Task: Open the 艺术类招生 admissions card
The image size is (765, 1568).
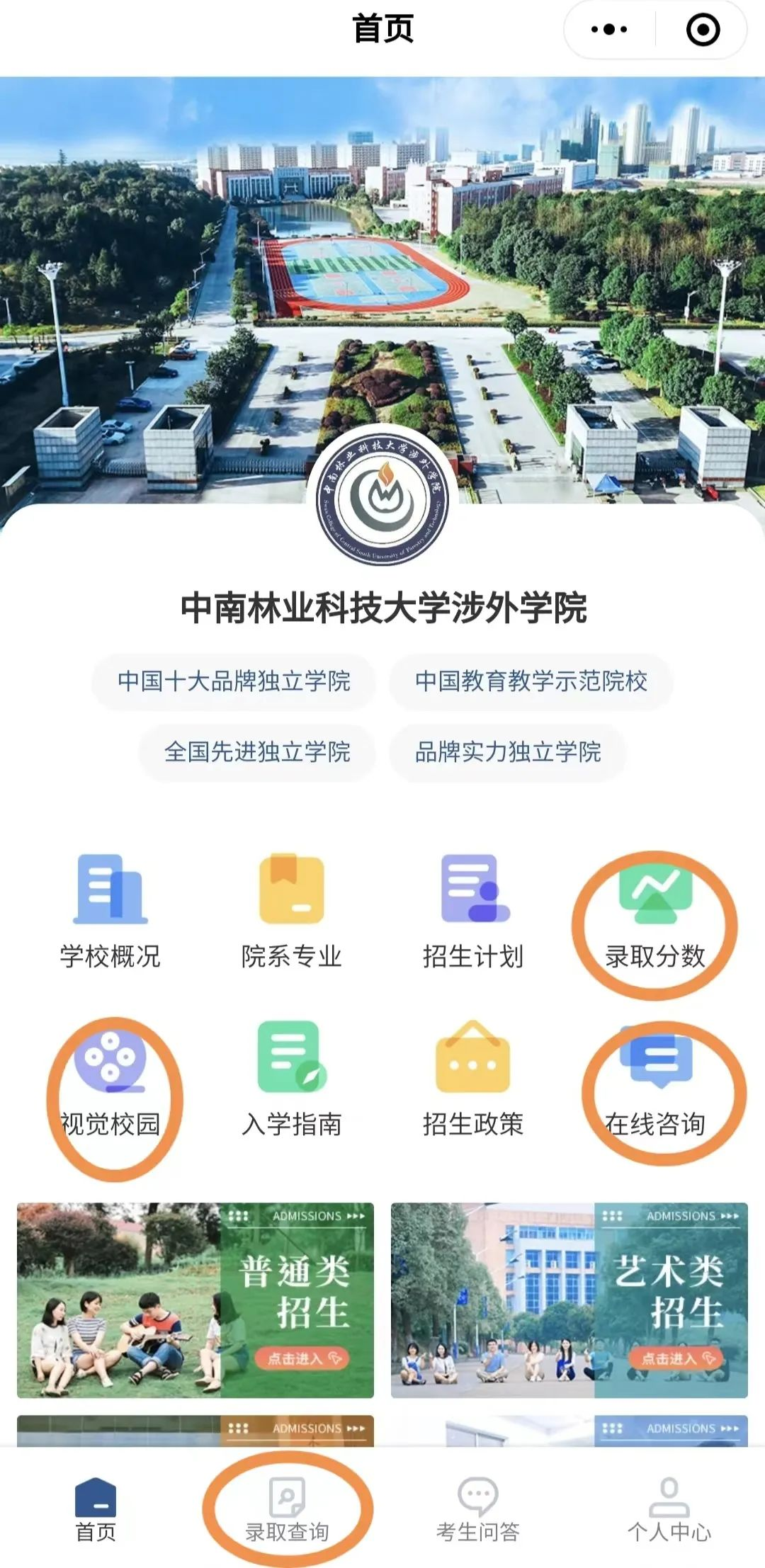Action: 569,1300
